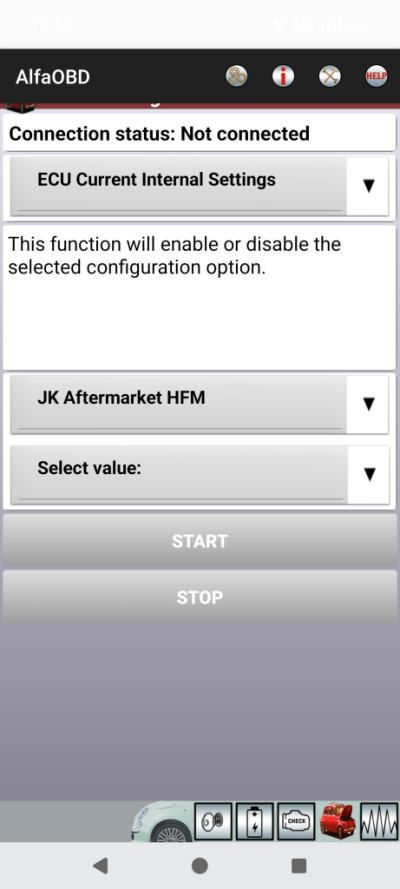Open the info icon in app bar
The width and height of the screenshot is (400, 889).
point(283,76)
